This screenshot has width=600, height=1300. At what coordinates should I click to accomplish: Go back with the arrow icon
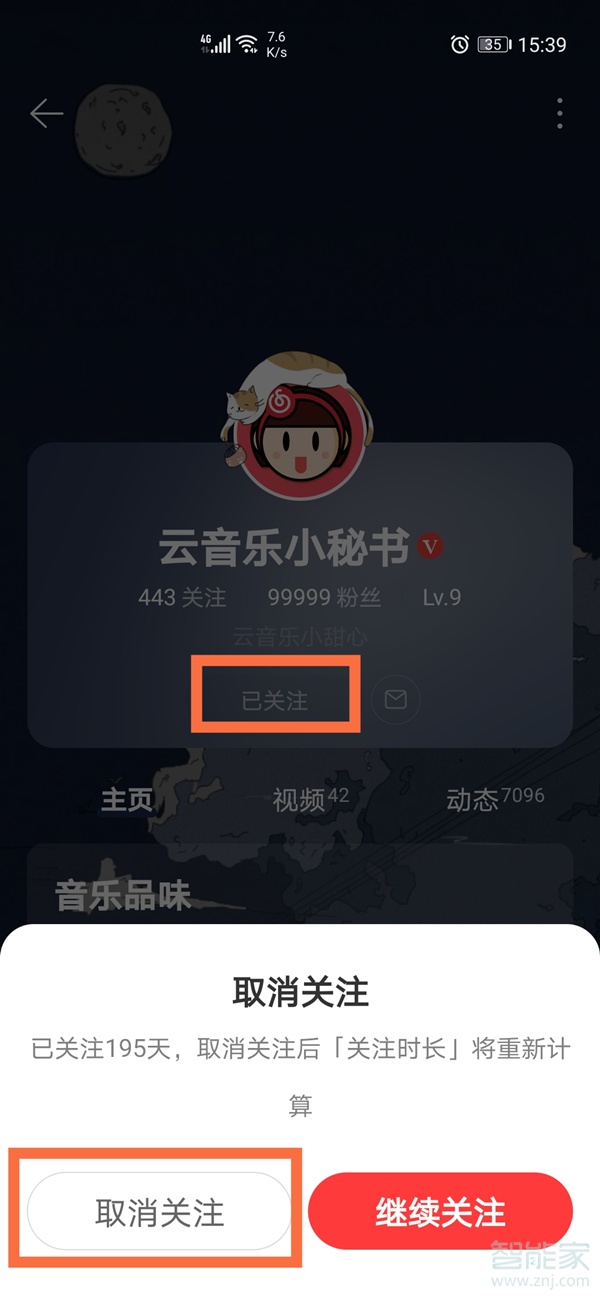pos(46,114)
